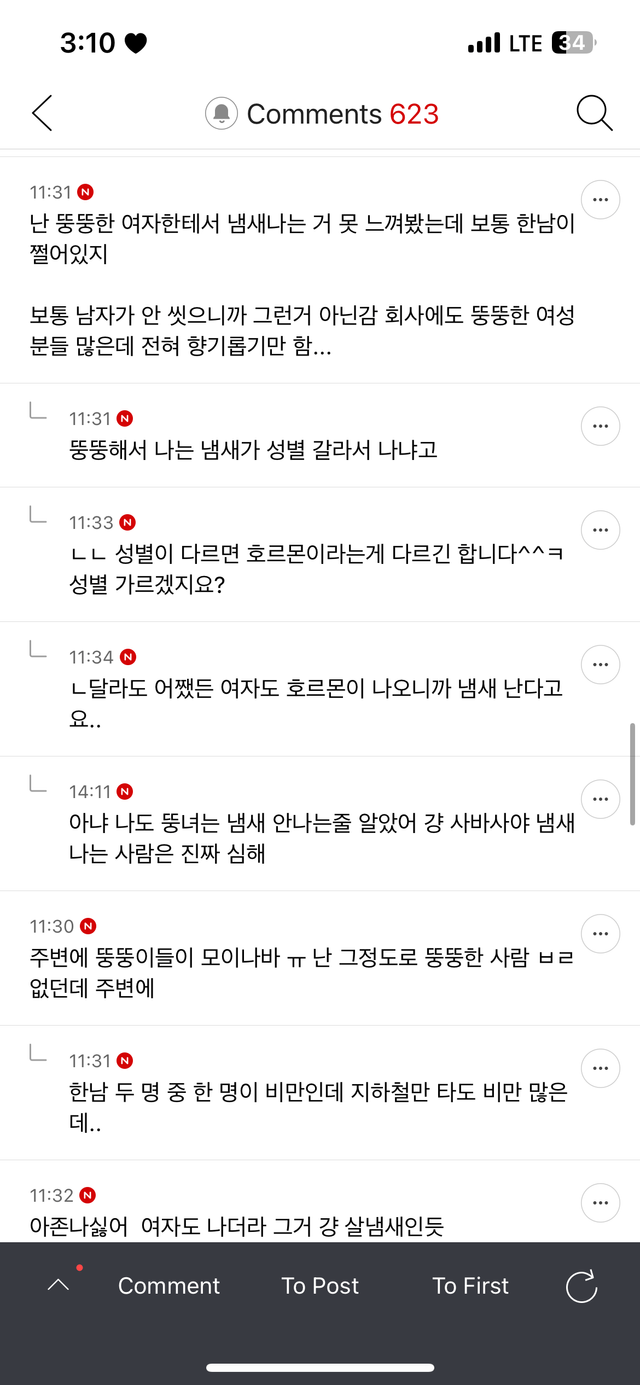Open options for the 11:32 comment
The image size is (640, 1385).
point(600,1202)
